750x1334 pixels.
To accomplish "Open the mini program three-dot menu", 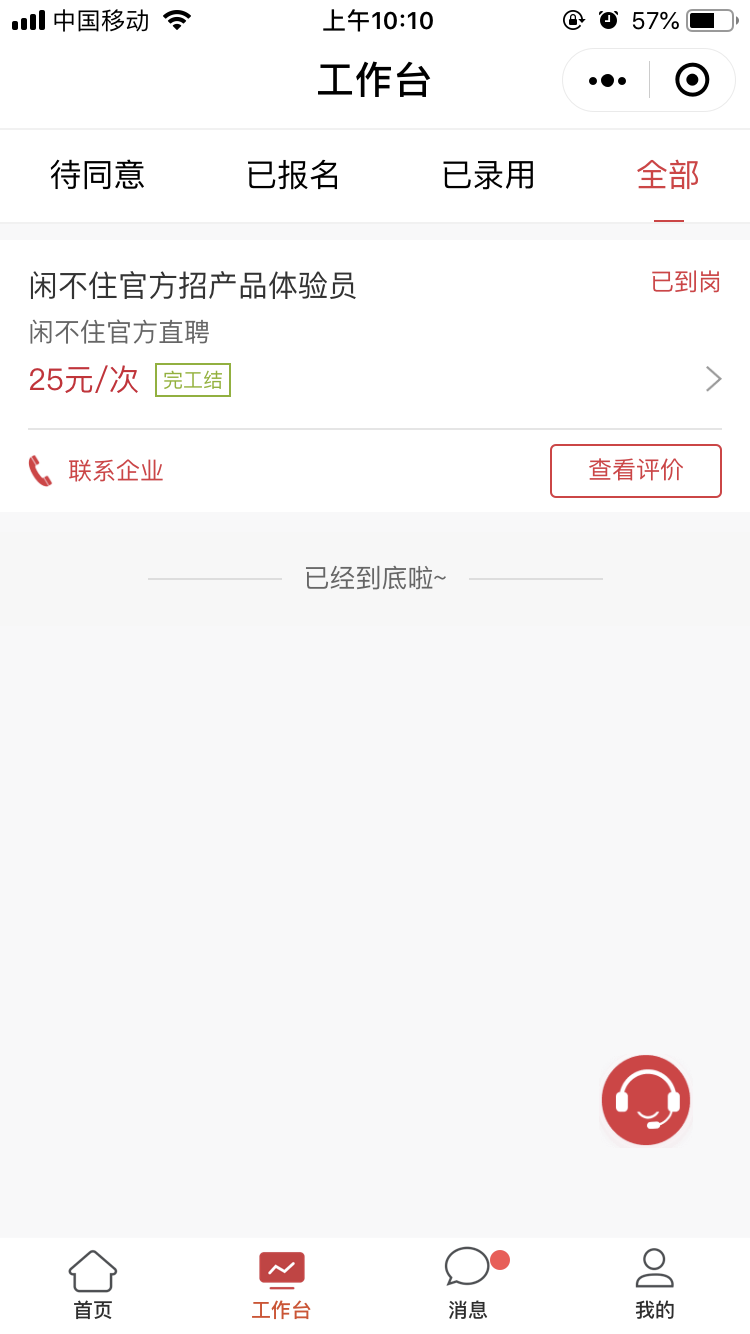I will pos(607,80).
